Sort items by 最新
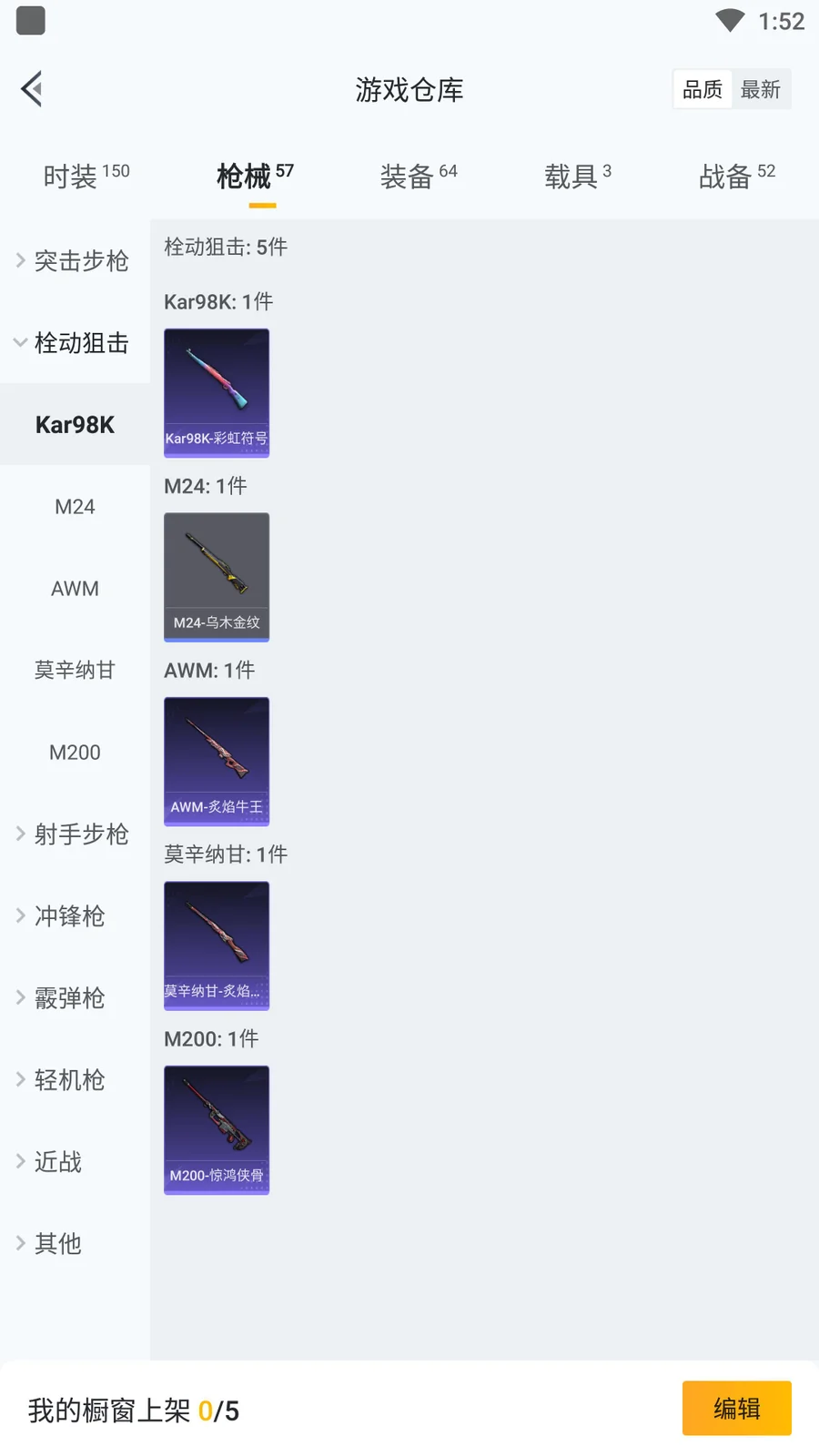The width and height of the screenshot is (819, 1456). (x=761, y=89)
